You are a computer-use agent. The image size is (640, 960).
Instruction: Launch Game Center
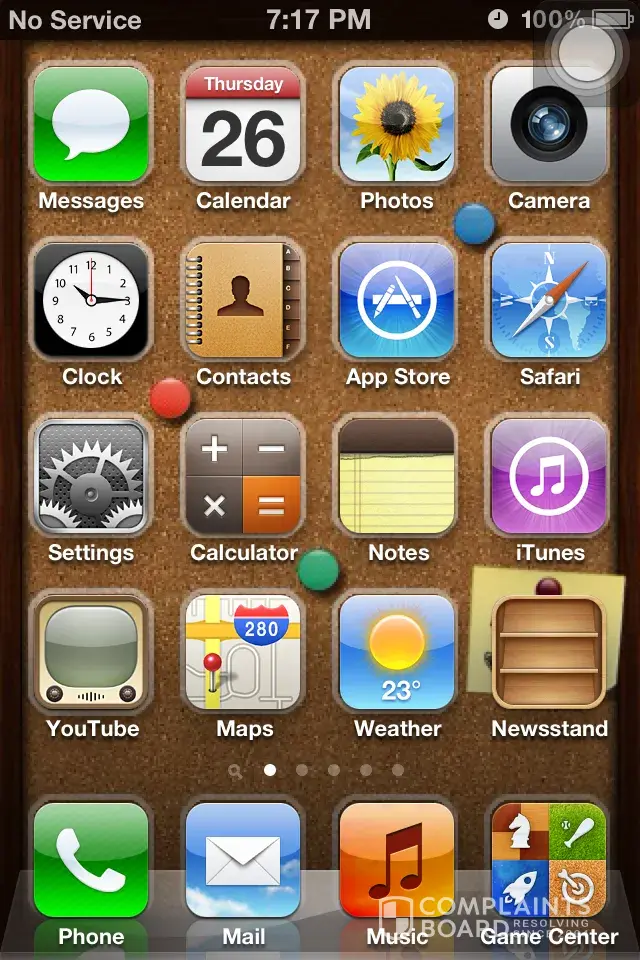click(x=549, y=860)
